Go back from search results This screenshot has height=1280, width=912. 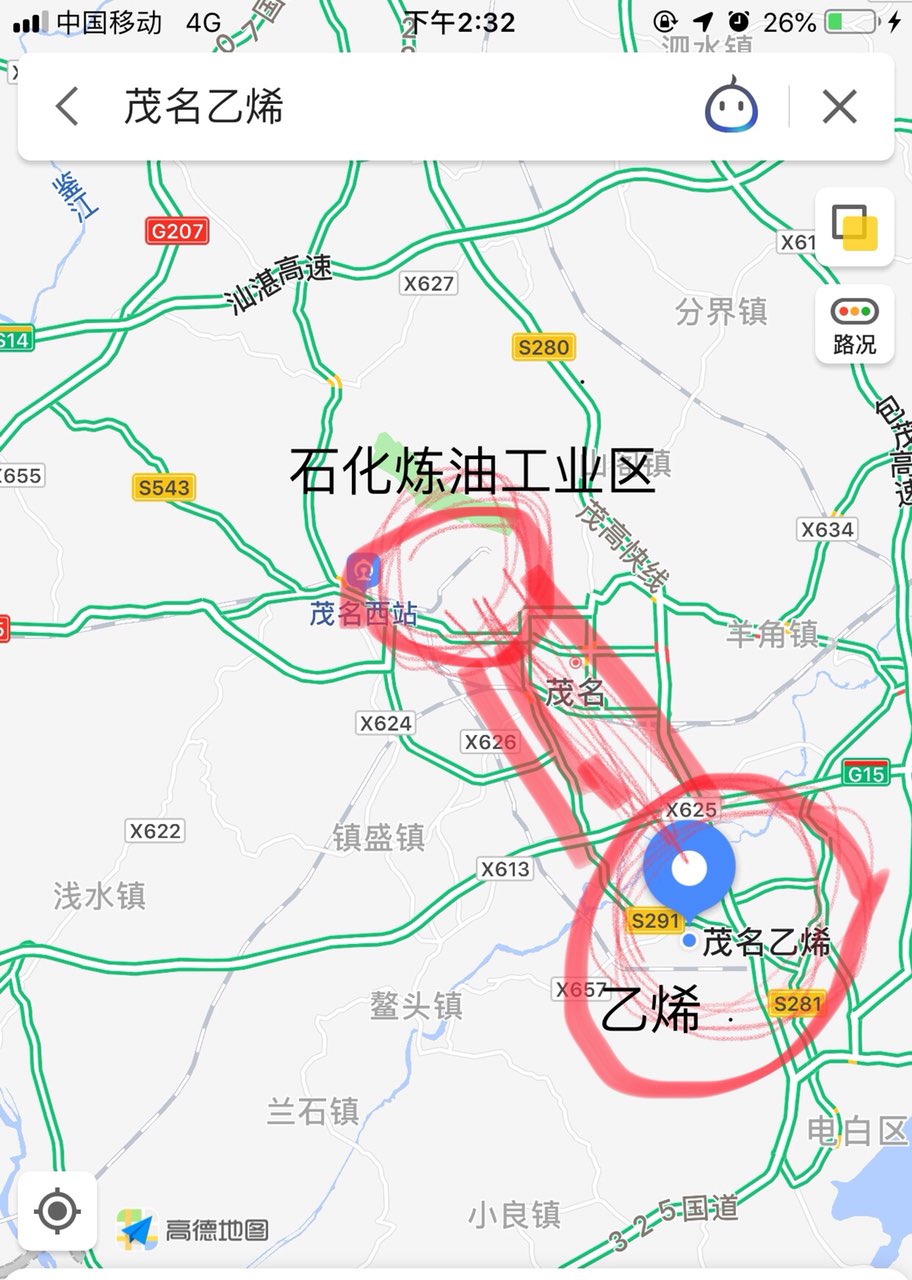(67, 106)
